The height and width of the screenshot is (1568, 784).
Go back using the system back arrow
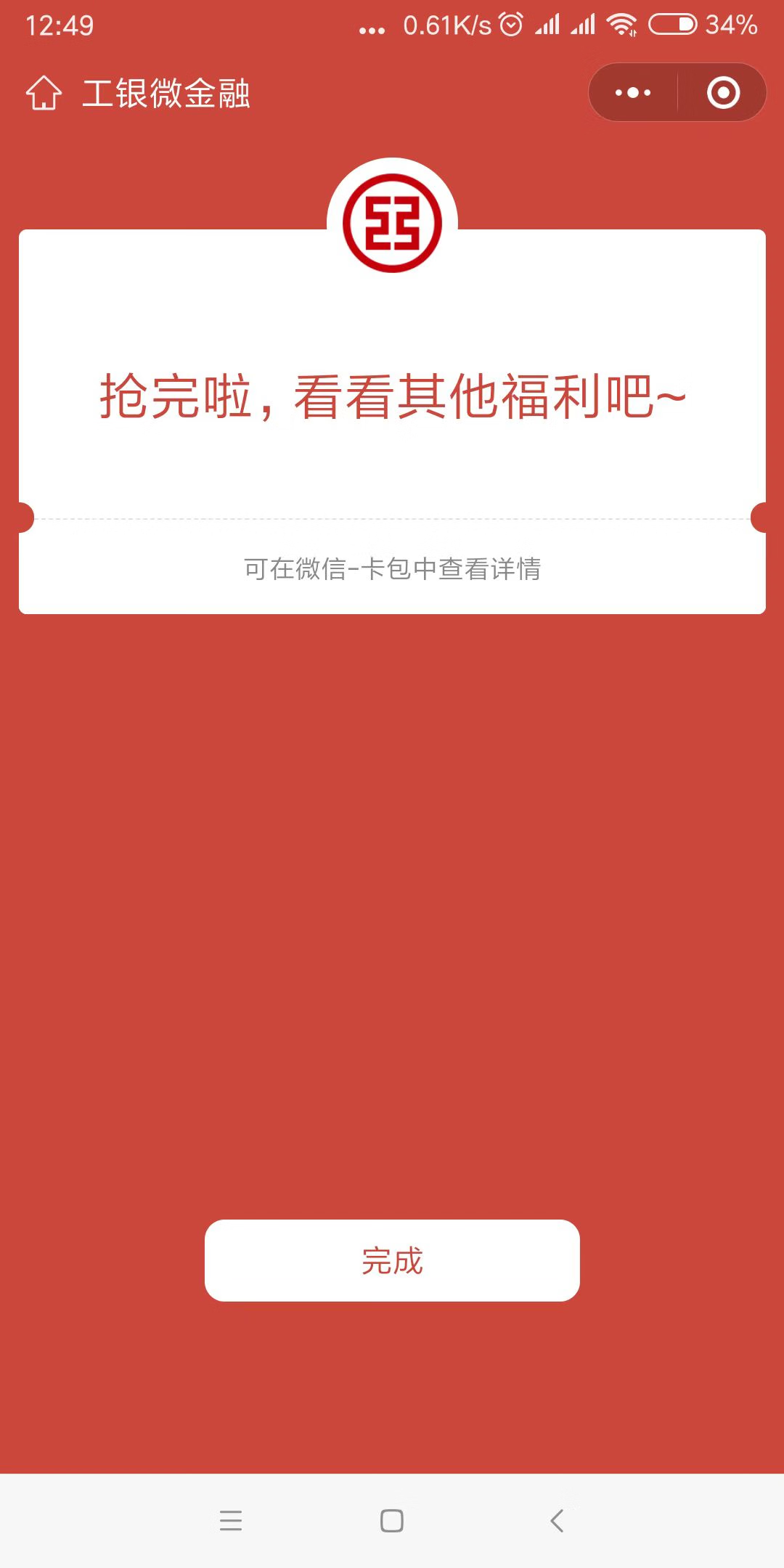tap(557, 1520)
